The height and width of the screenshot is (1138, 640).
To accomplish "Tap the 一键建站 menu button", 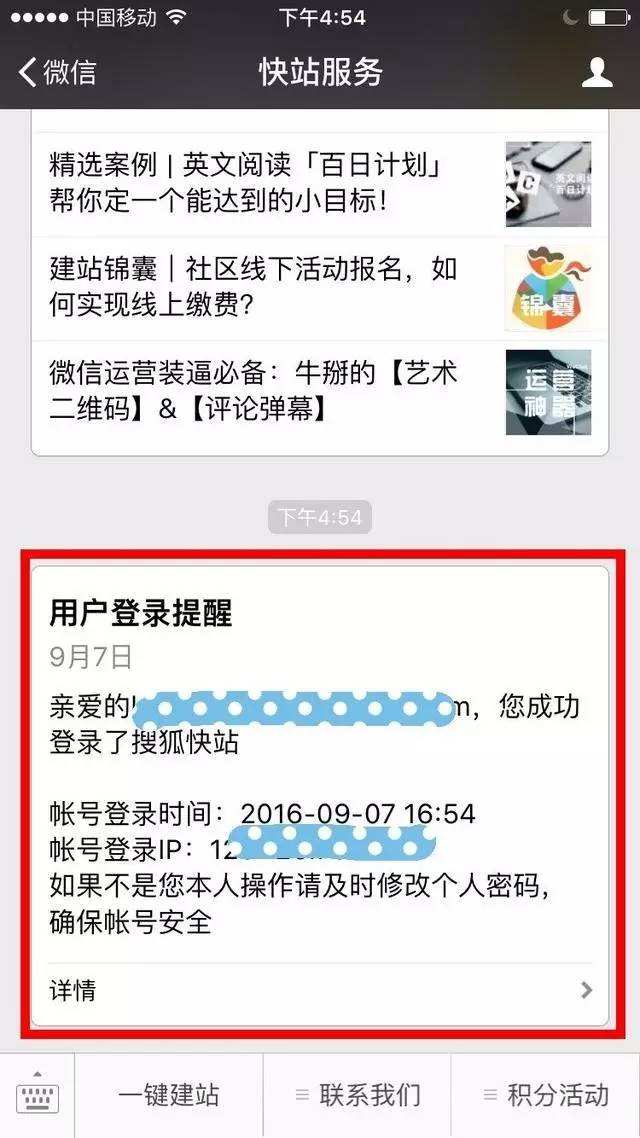I will coord(169,1096).
